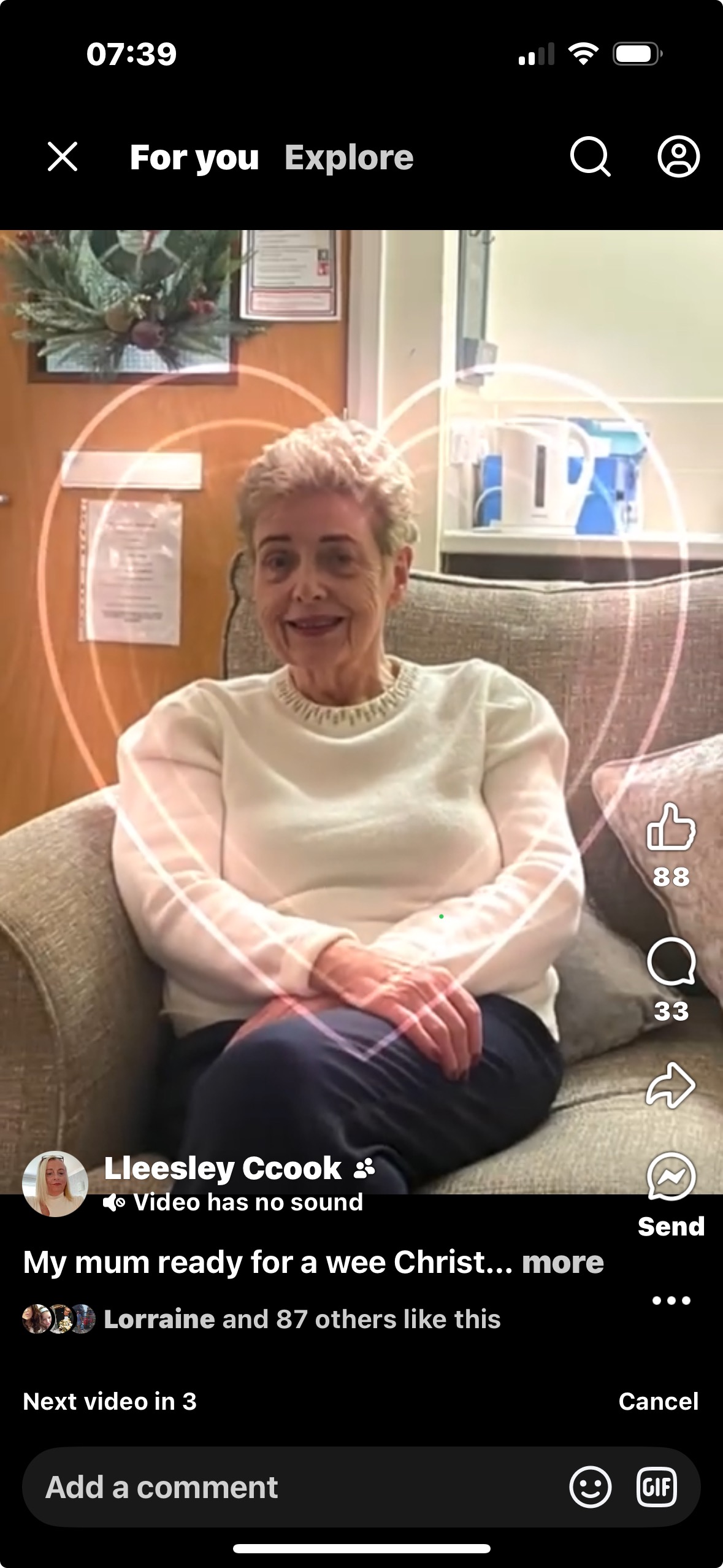
Task: Open the emoji picker
Action: tap(590, 1487)
